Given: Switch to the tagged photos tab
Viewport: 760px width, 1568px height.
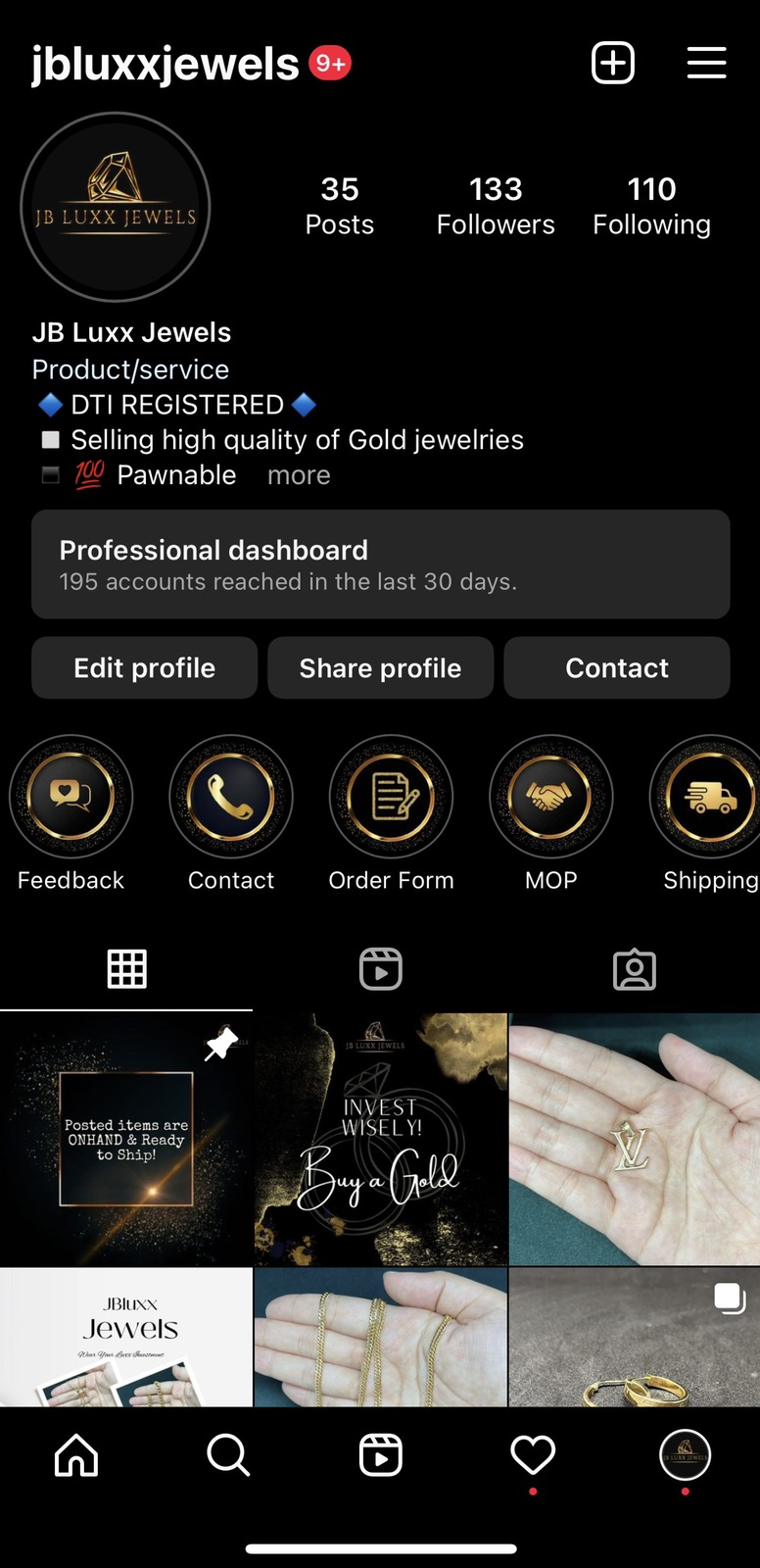Looking at the screenshot, I should pyautogui.click(x=634, y=969).
